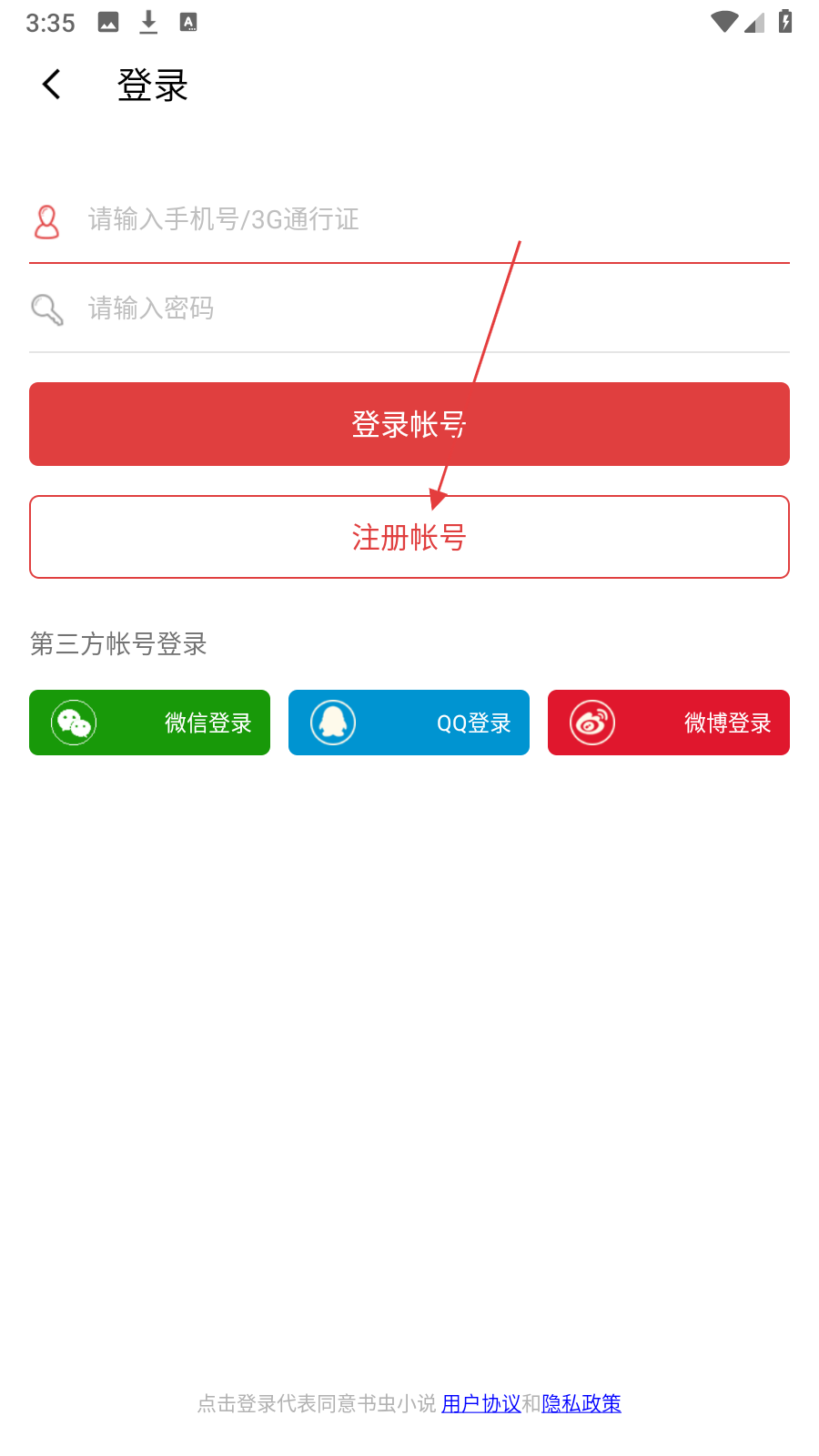View the 隐私政策 privacy policy

coord(581,1403)
